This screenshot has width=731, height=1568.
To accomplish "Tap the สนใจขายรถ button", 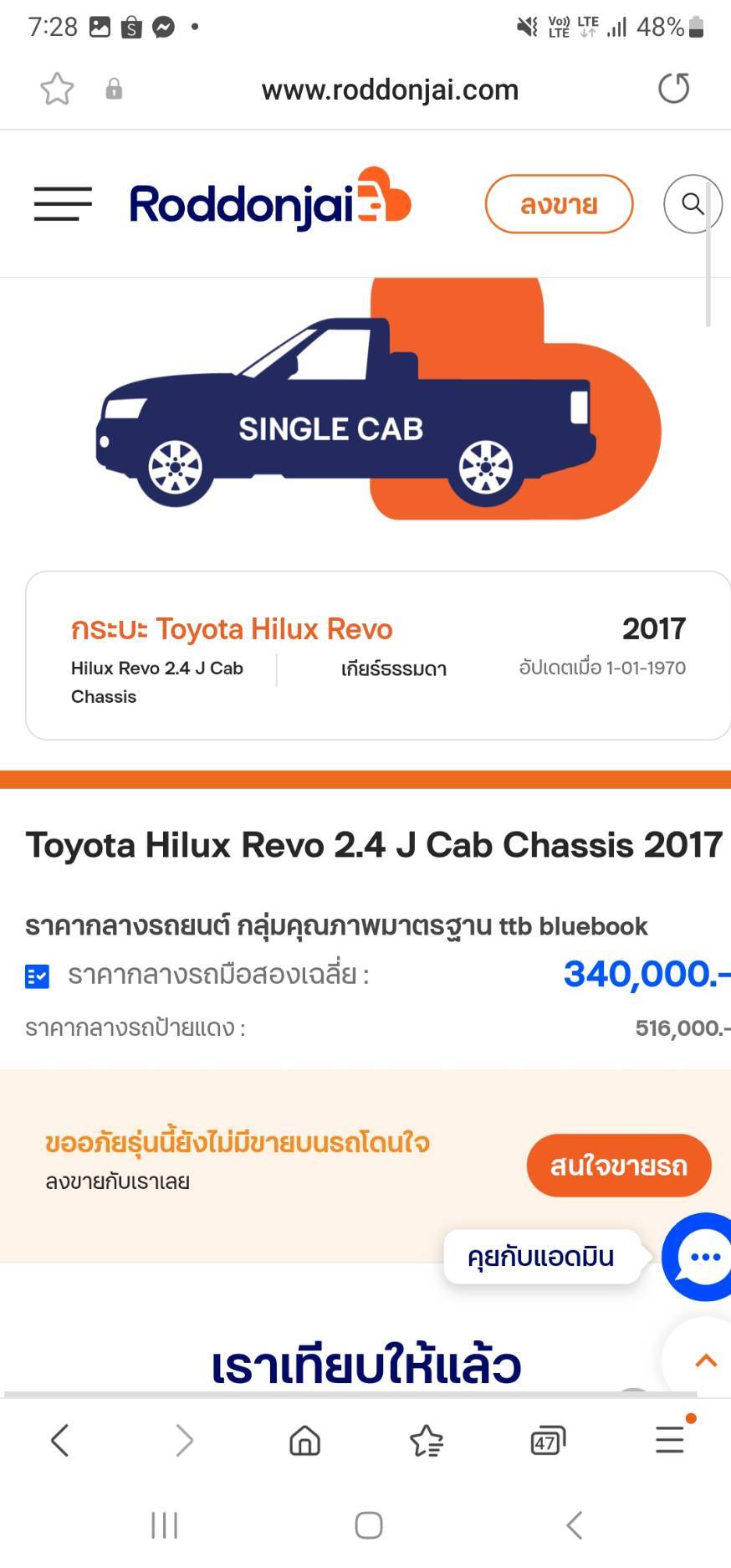I will click(x=619, y=1165).
